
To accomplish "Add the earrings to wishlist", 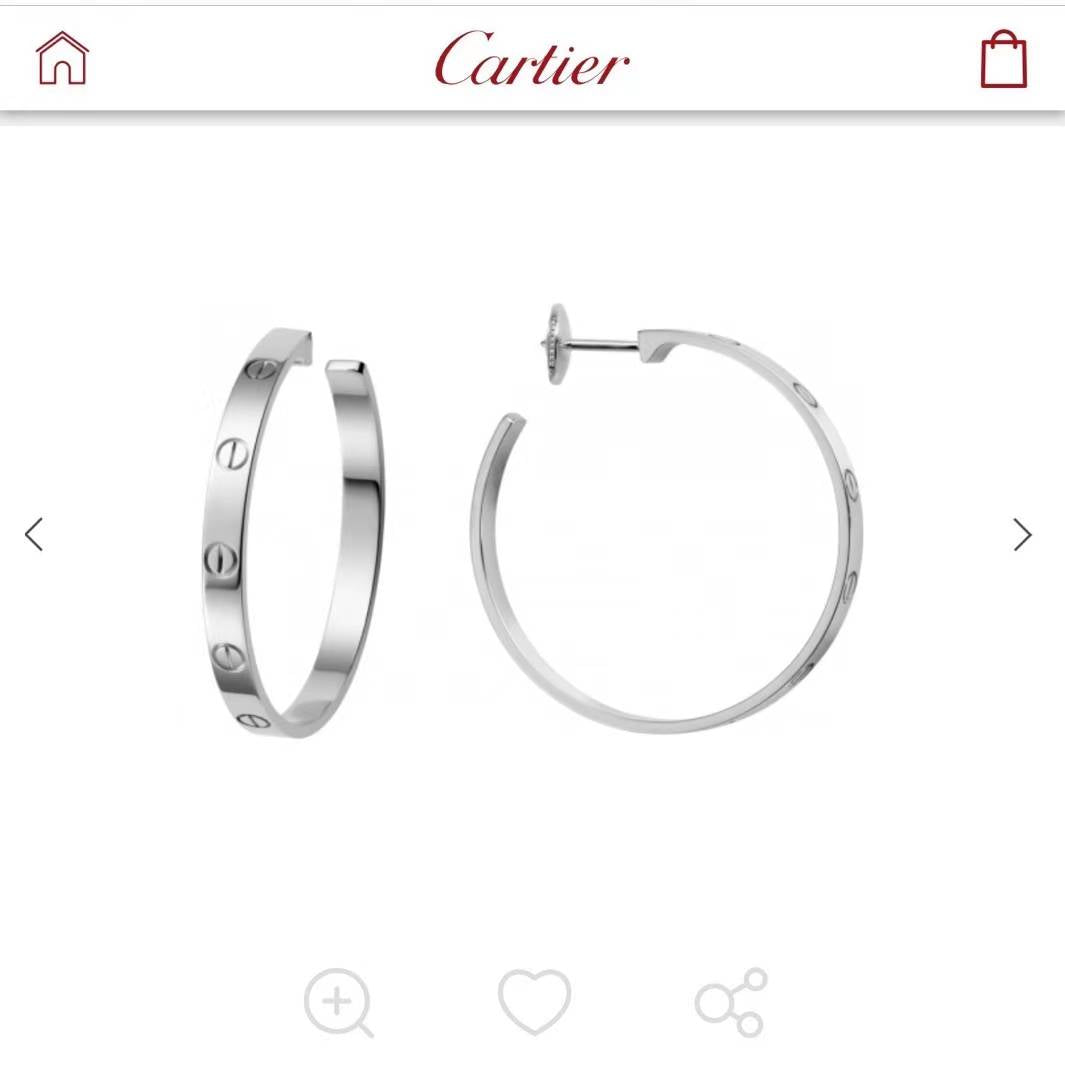I will (534, 1001).
